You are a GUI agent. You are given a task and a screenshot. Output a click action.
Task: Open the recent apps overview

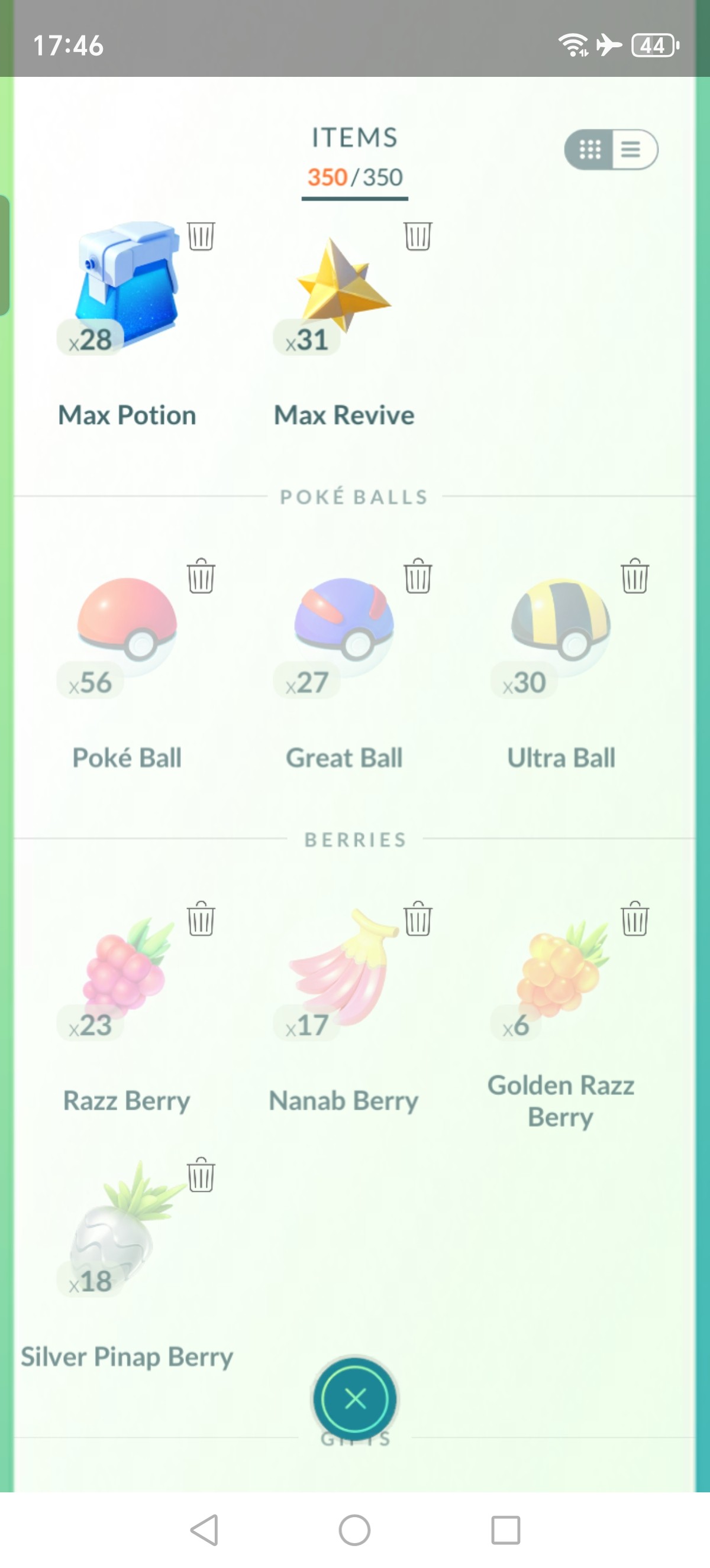click(505, 1530)
